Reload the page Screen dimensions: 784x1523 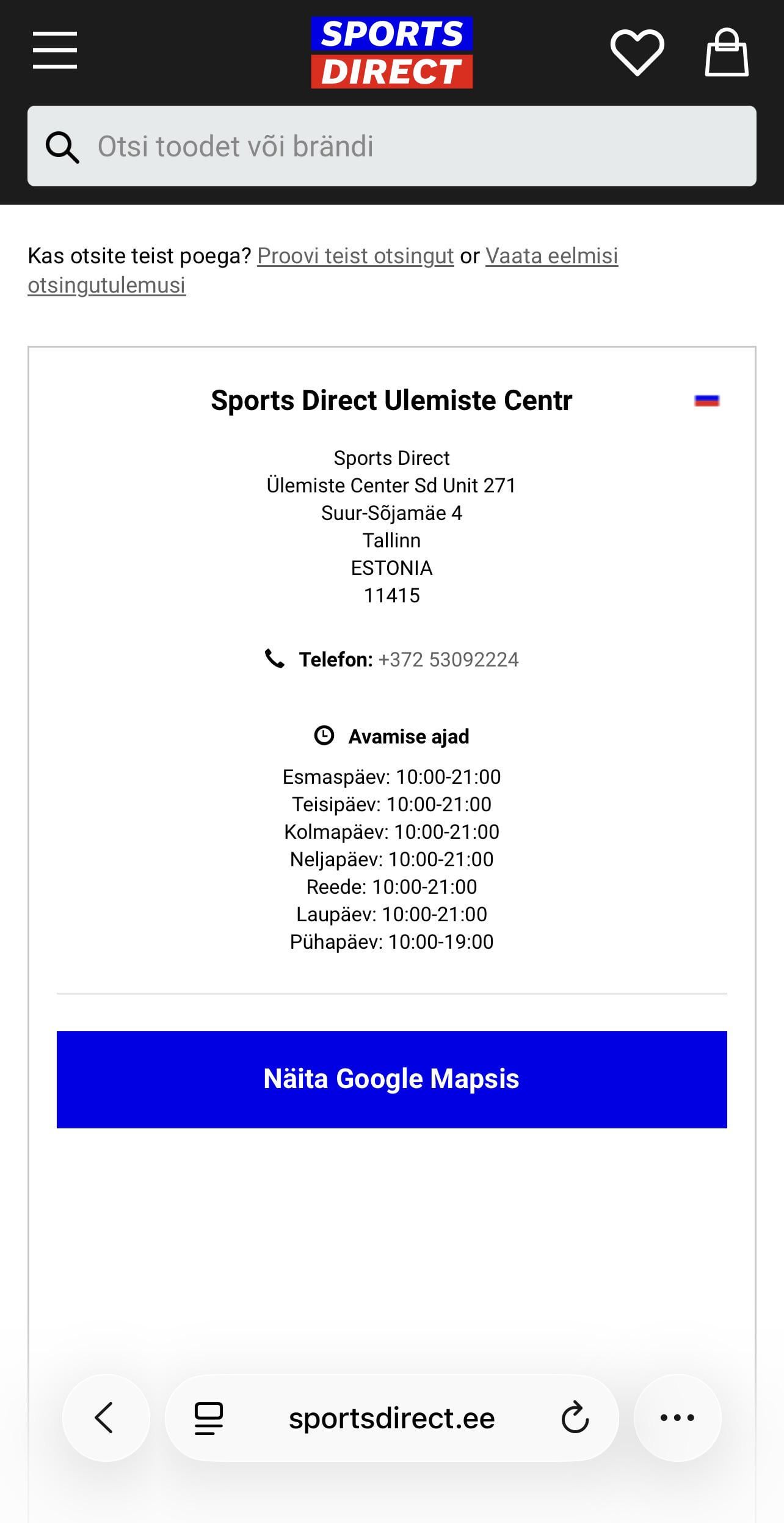(x=575, y=1418)
